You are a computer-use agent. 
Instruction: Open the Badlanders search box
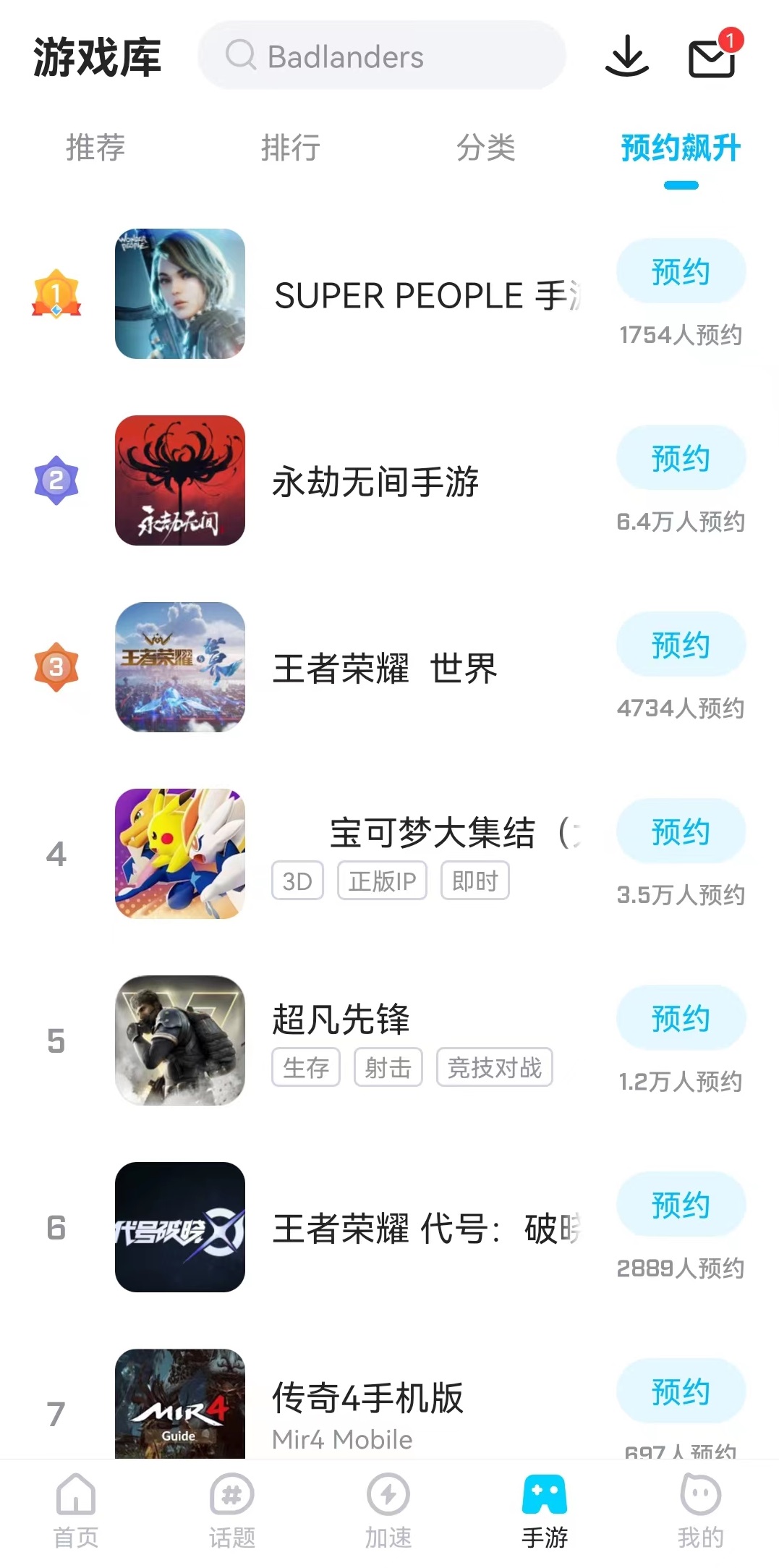click(x=381, y=56)
